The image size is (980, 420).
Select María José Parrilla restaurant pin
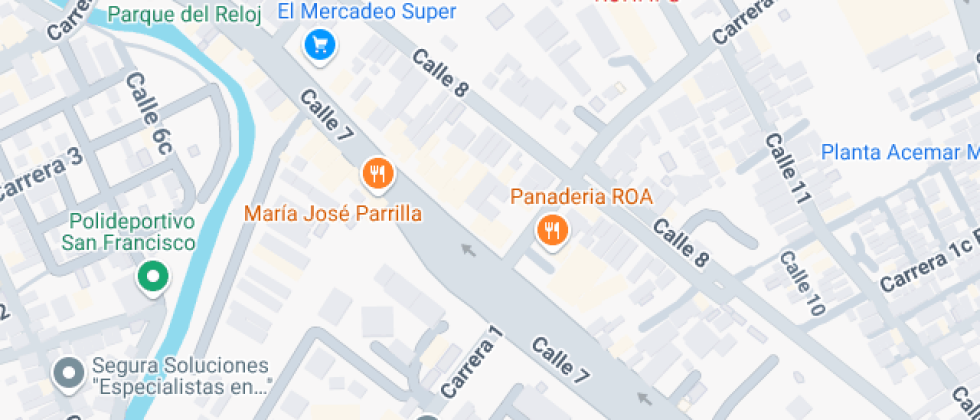coord(377,175)
